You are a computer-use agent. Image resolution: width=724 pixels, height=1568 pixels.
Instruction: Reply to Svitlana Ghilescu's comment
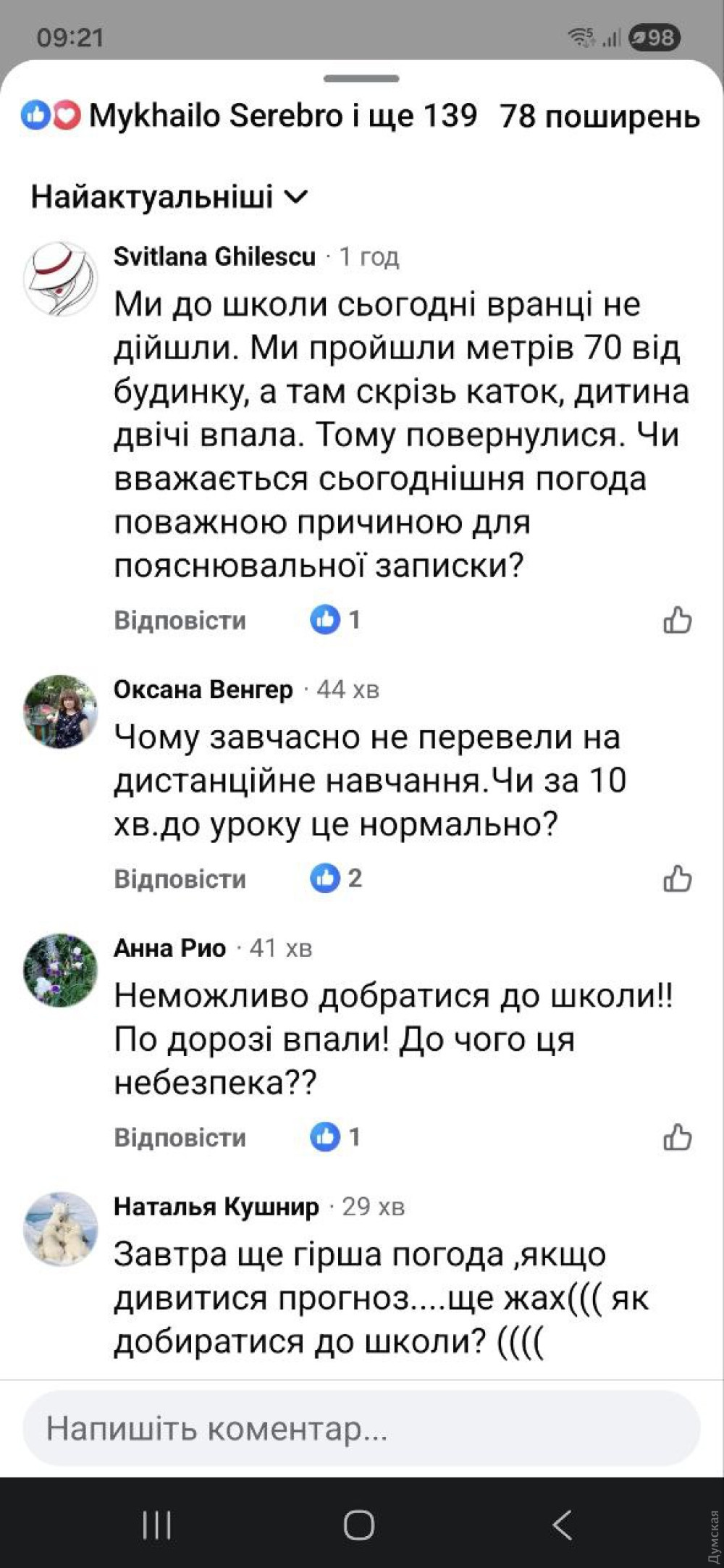click(x=180, y=621)
